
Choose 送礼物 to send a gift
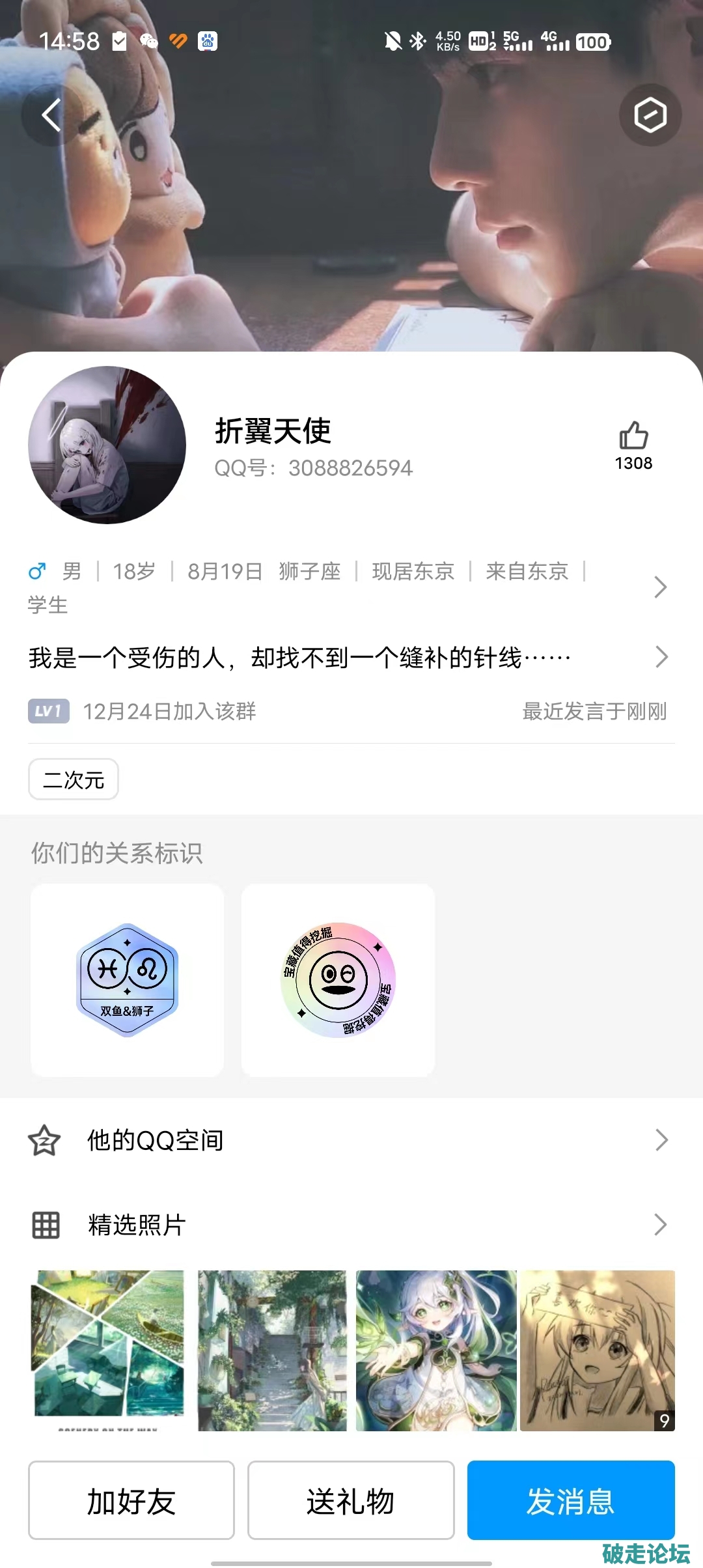coord(351,1500)
